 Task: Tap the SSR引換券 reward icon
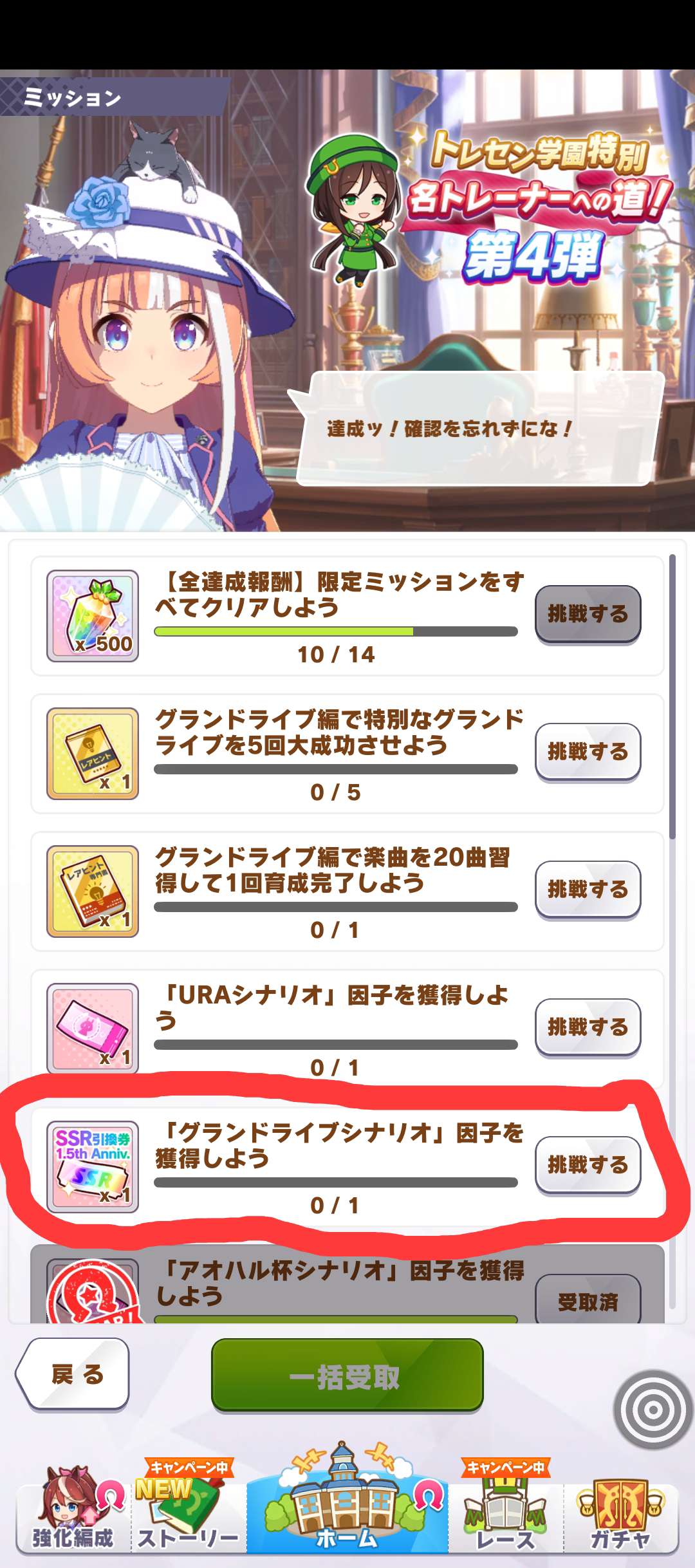click(x=93, y=1166)
